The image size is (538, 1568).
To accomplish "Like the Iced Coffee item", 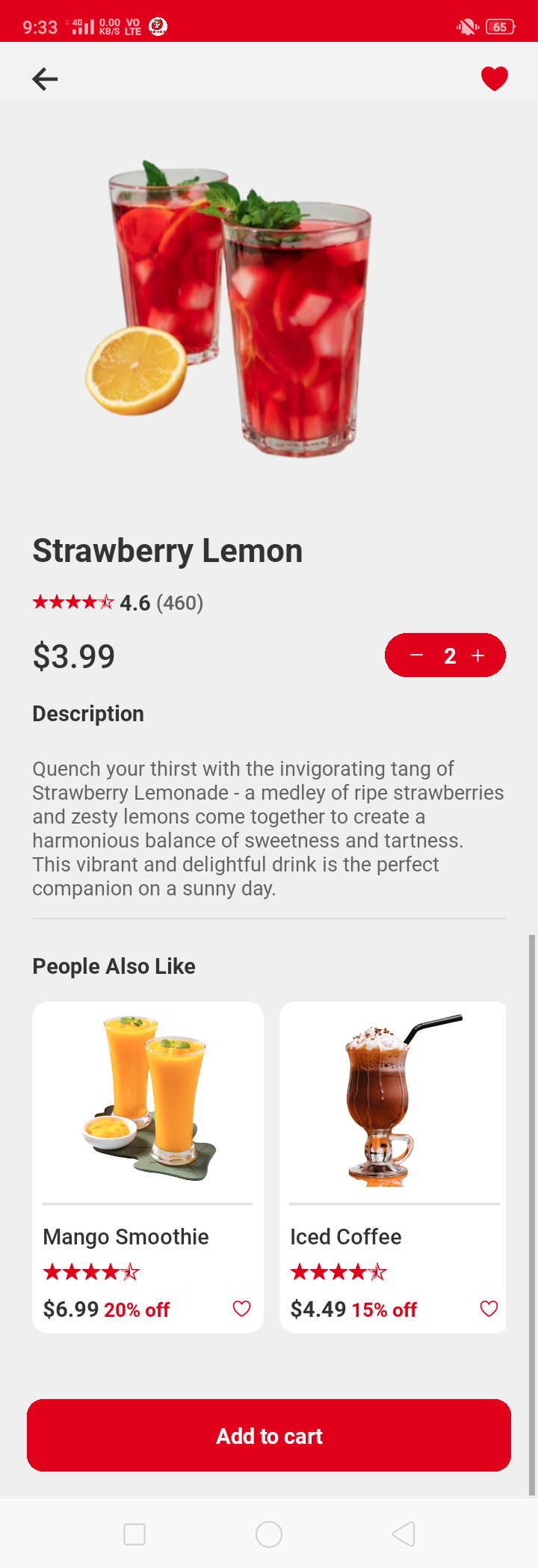I will coord(489,1309).
